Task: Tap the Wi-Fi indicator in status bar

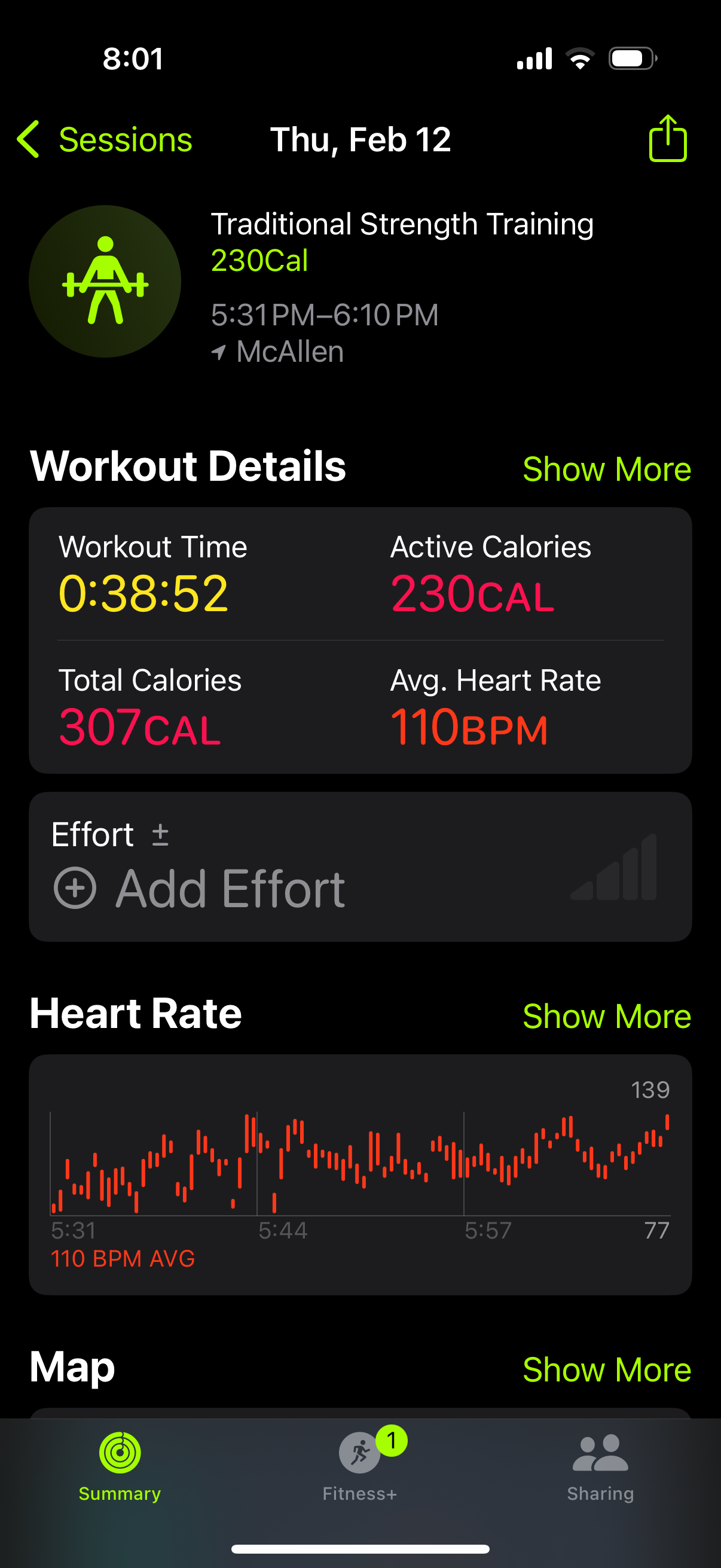Action: coord(580,57)
